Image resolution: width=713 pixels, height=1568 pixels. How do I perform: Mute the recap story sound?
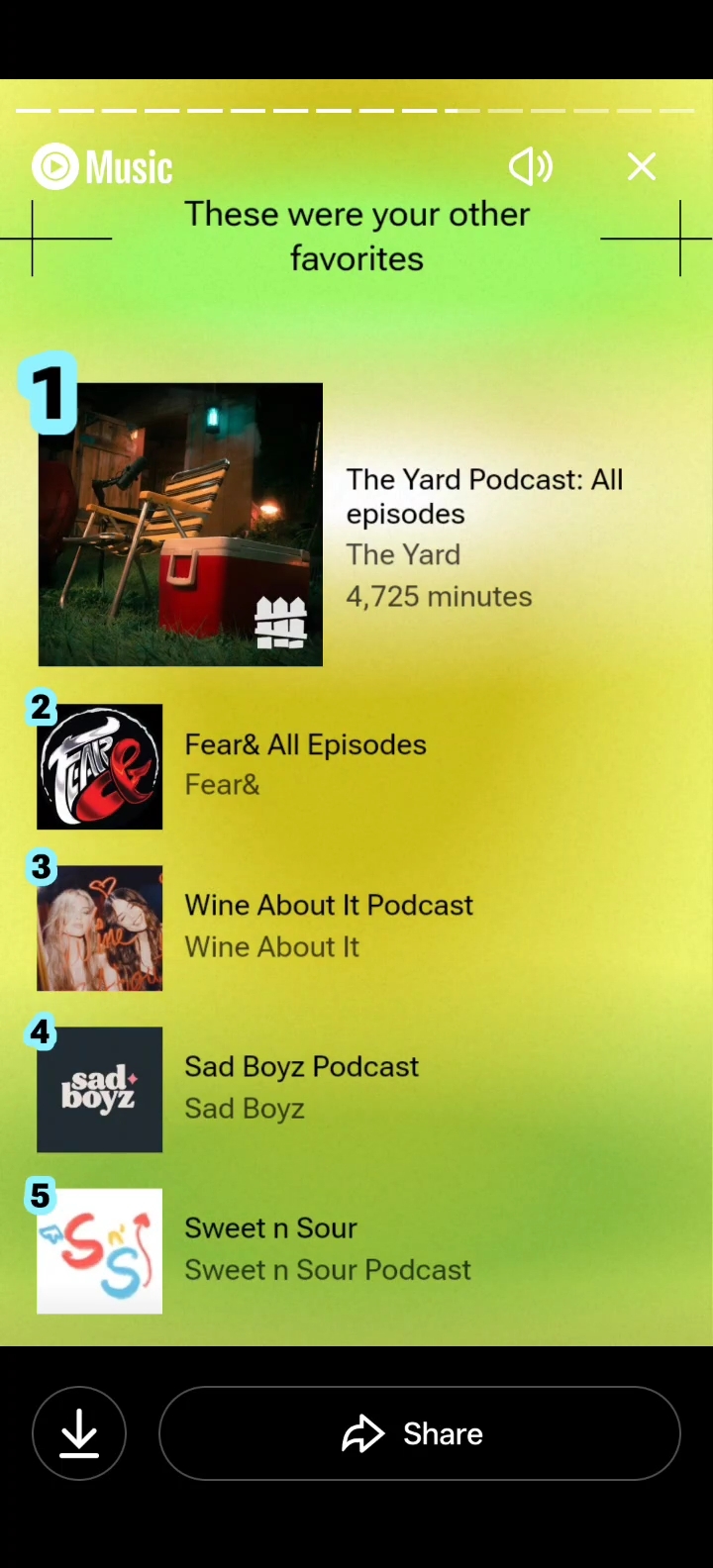coord(530,166)
